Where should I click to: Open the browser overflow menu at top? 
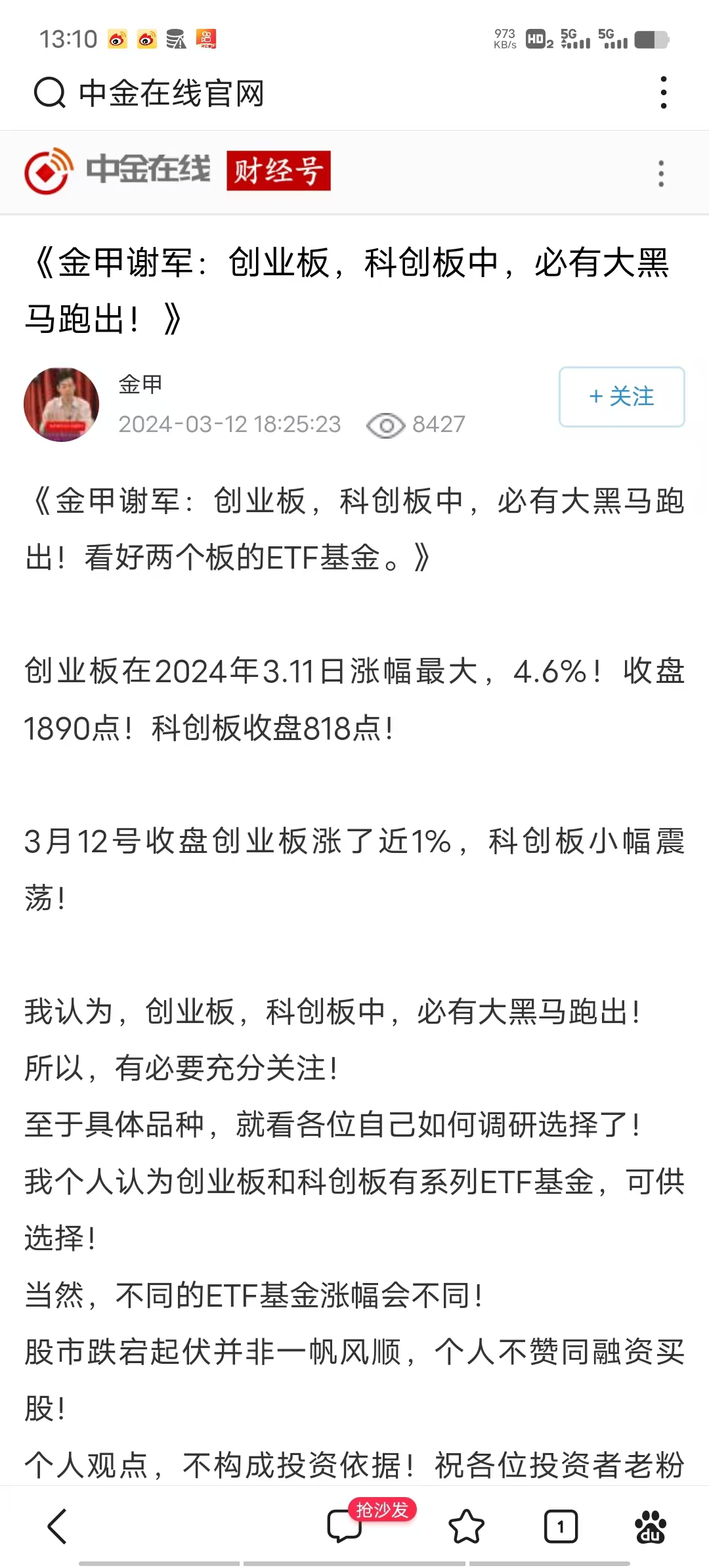pos(664,93)
